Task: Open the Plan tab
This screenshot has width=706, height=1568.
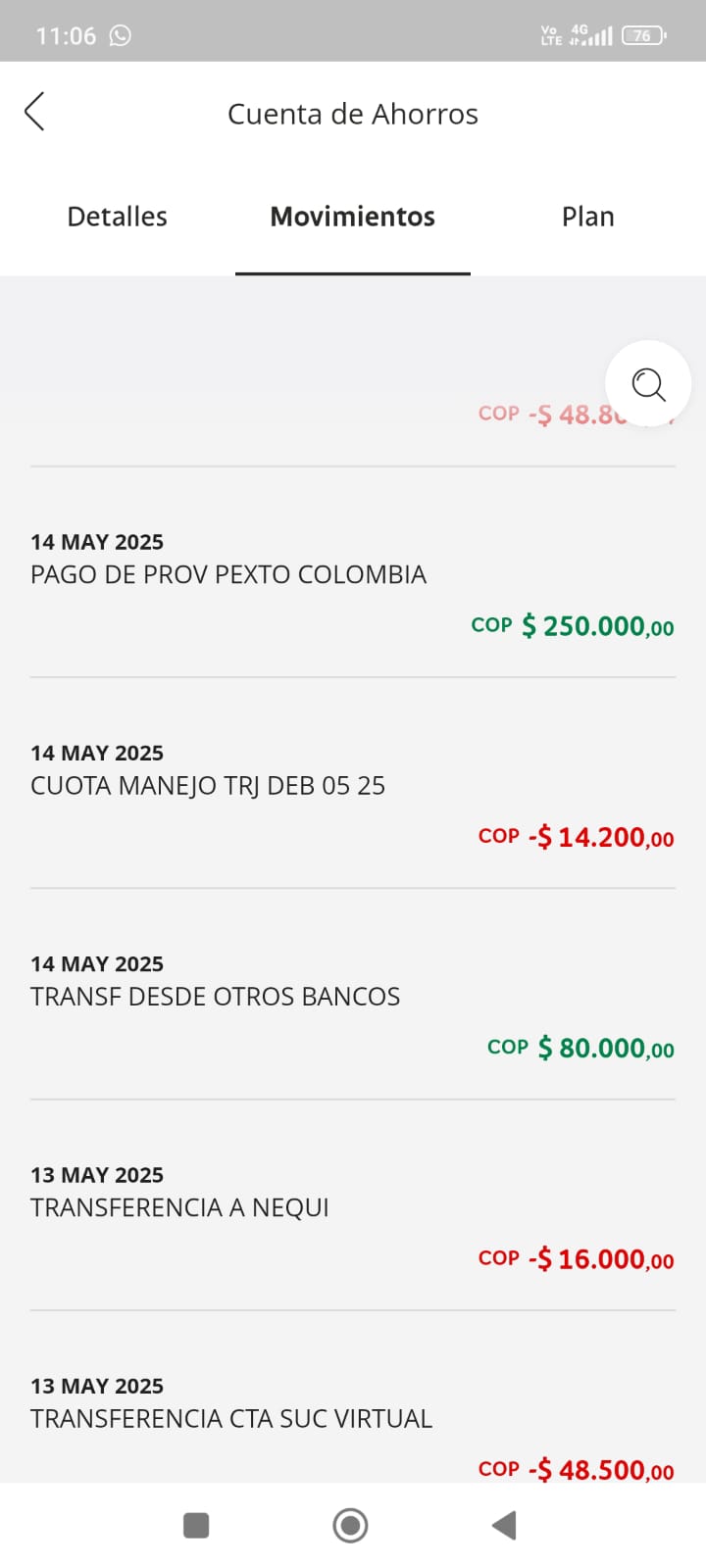Action: pyautogui.click(x=587, y=217)
